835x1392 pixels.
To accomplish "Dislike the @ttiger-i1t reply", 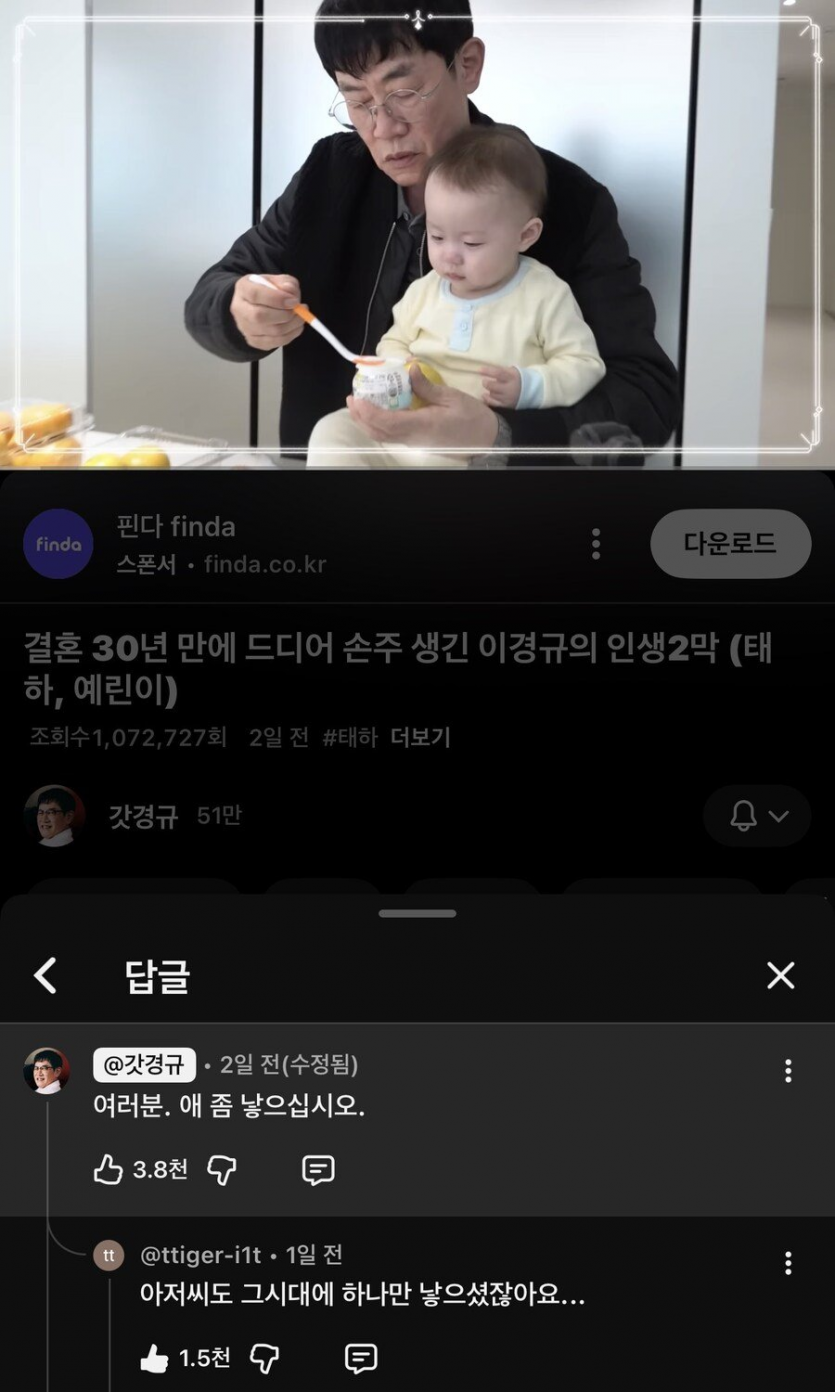I will point(264,1358).
